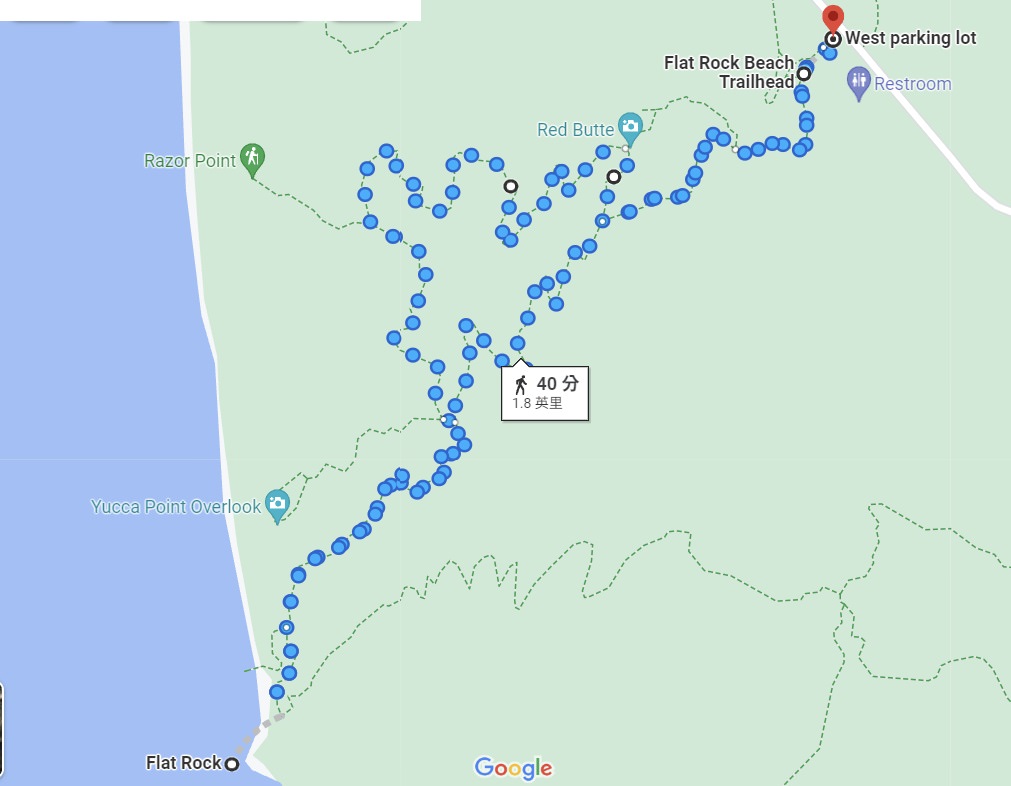
Task: Select the Flat Rock Beach Trailhead waypoint
Action: [804, 73]
